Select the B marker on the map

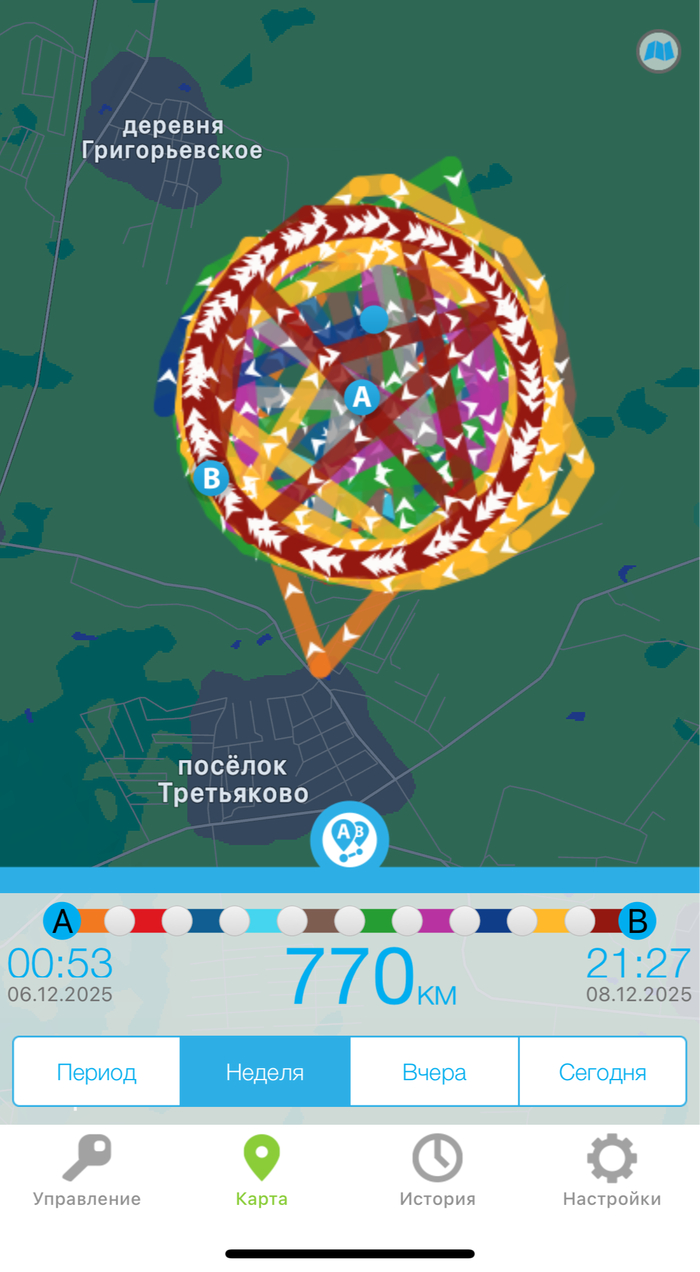tap(211, 478)
